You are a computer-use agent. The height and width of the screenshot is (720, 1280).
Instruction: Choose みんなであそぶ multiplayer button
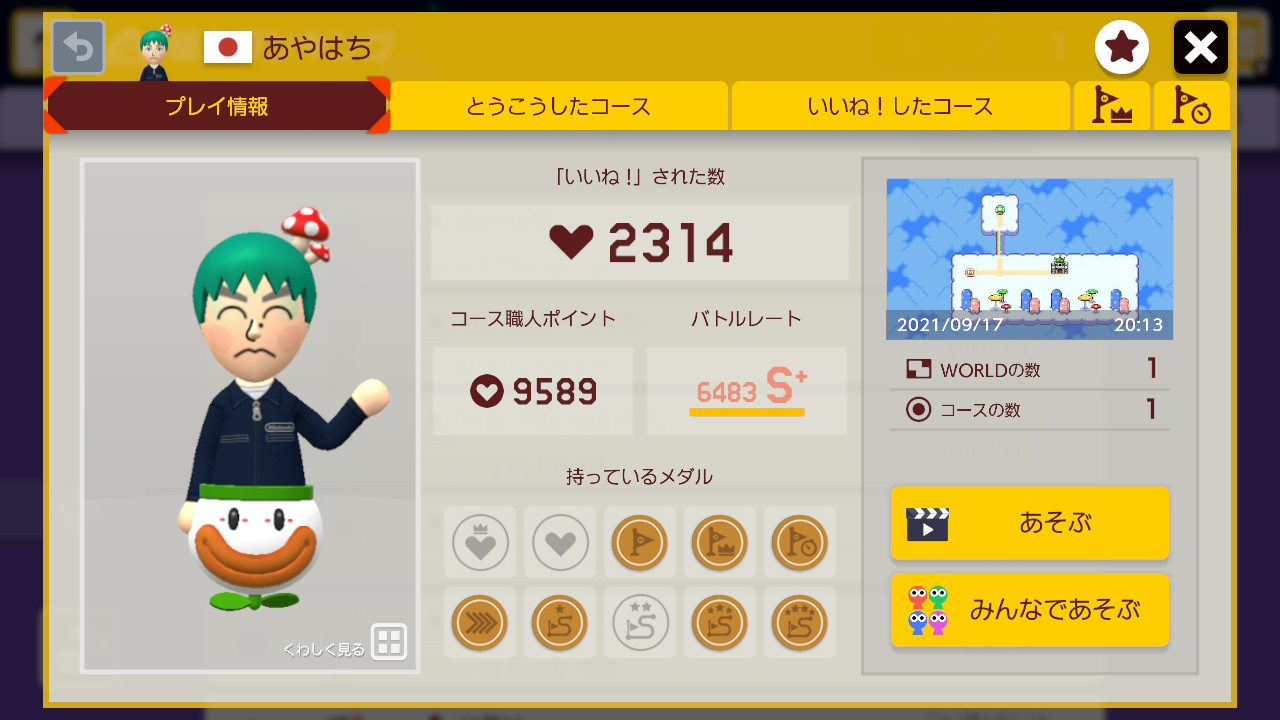click(x=1029, y=610)
